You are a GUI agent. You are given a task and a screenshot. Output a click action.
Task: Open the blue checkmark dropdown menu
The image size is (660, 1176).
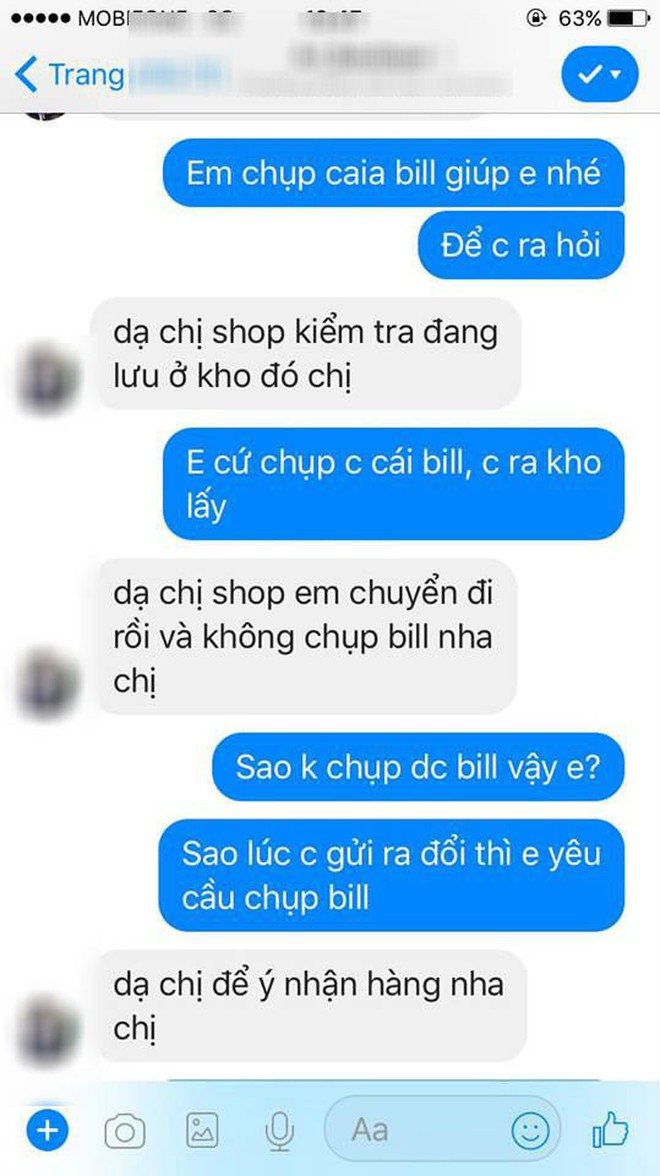point(600,75)
